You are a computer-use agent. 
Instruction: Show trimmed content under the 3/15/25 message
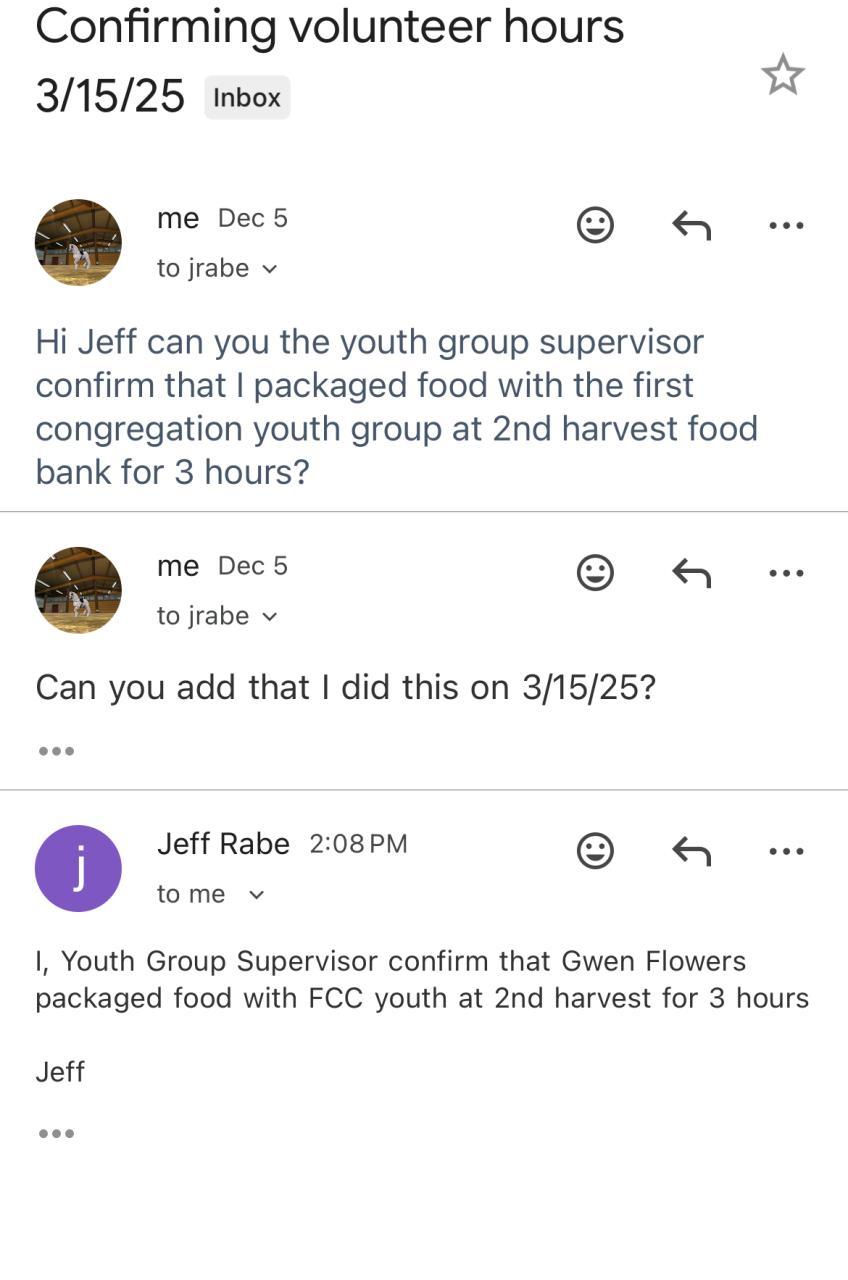pyautogui.click(x=56, y=751)
